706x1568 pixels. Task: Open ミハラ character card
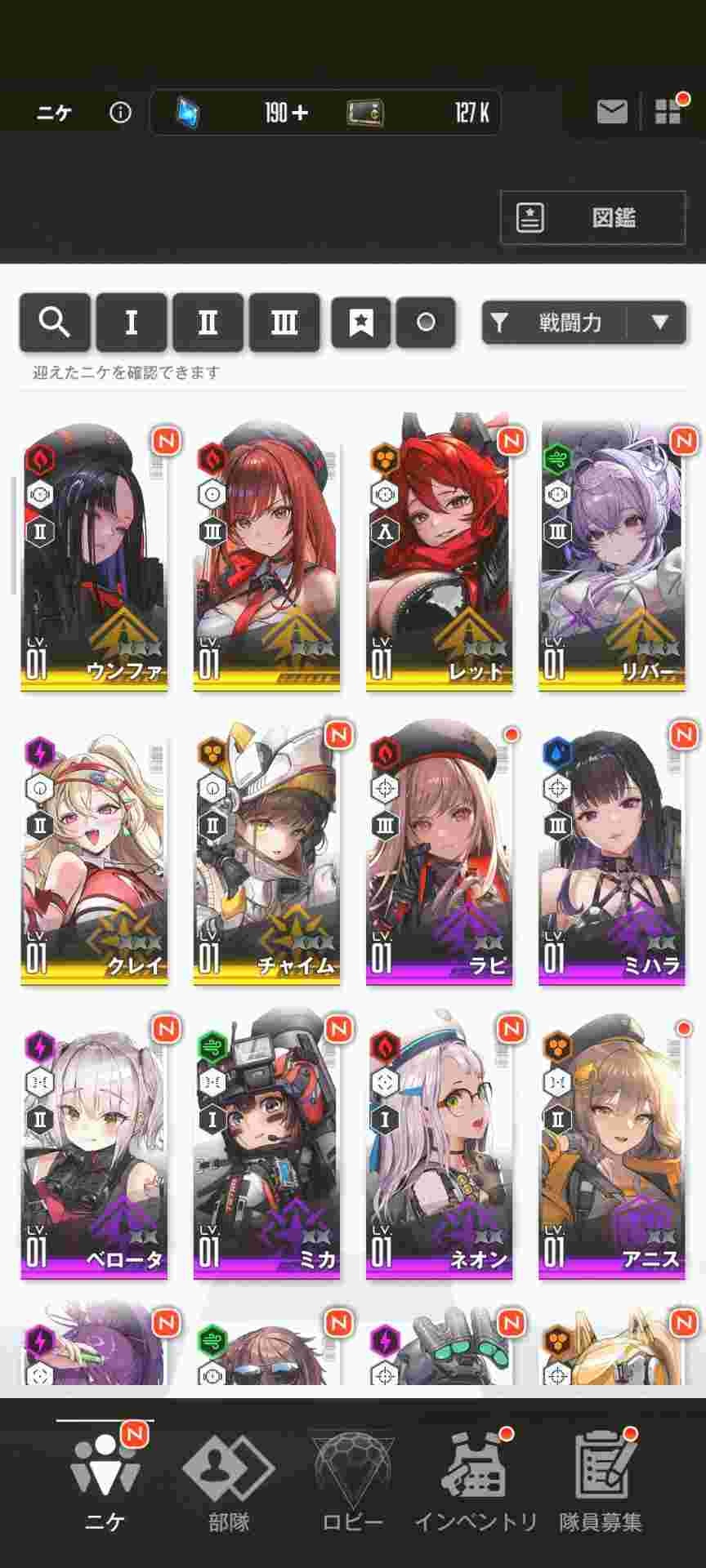(611, 853)
